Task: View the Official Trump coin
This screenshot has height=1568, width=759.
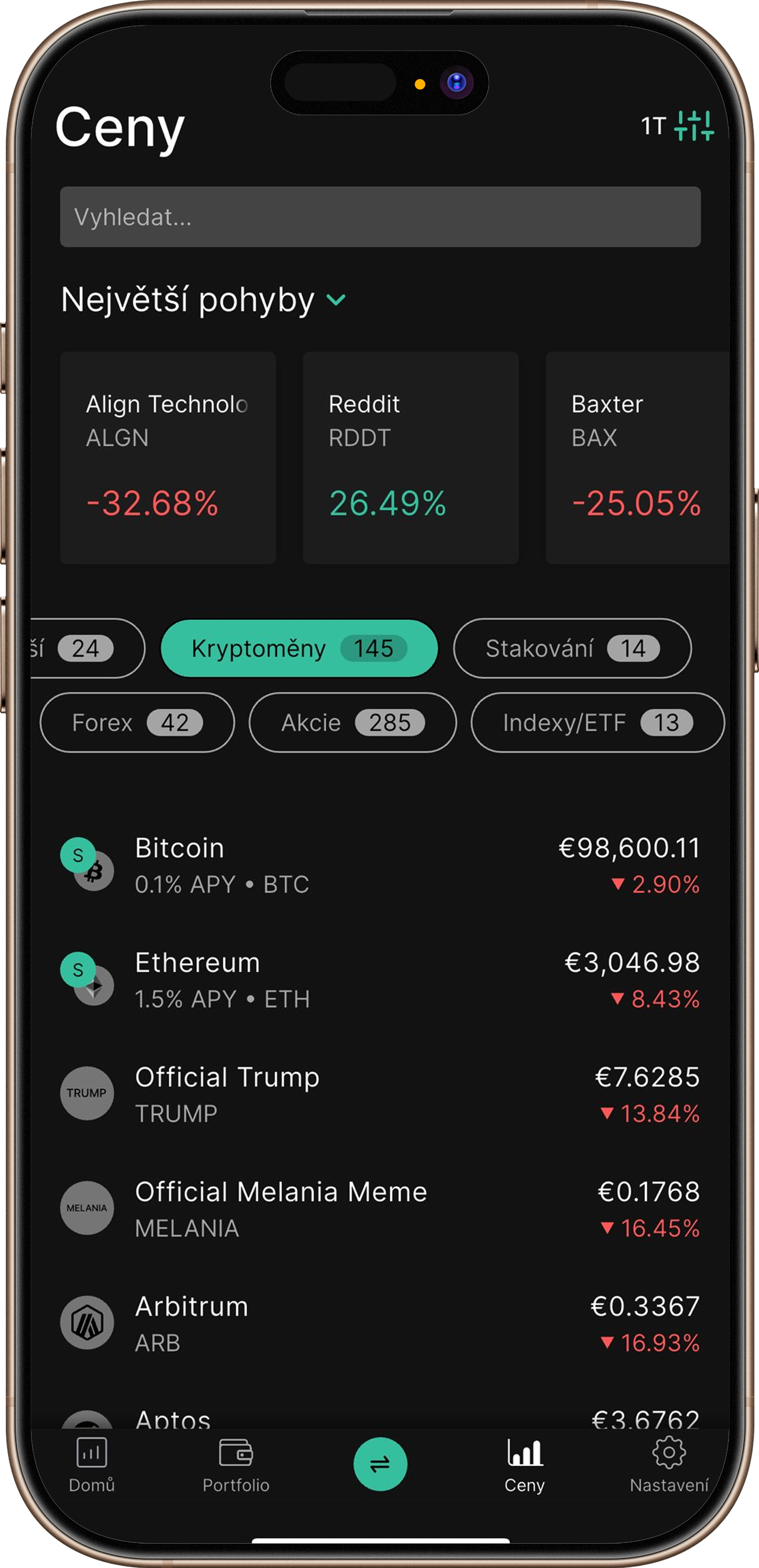Action: coord(380,1094)
